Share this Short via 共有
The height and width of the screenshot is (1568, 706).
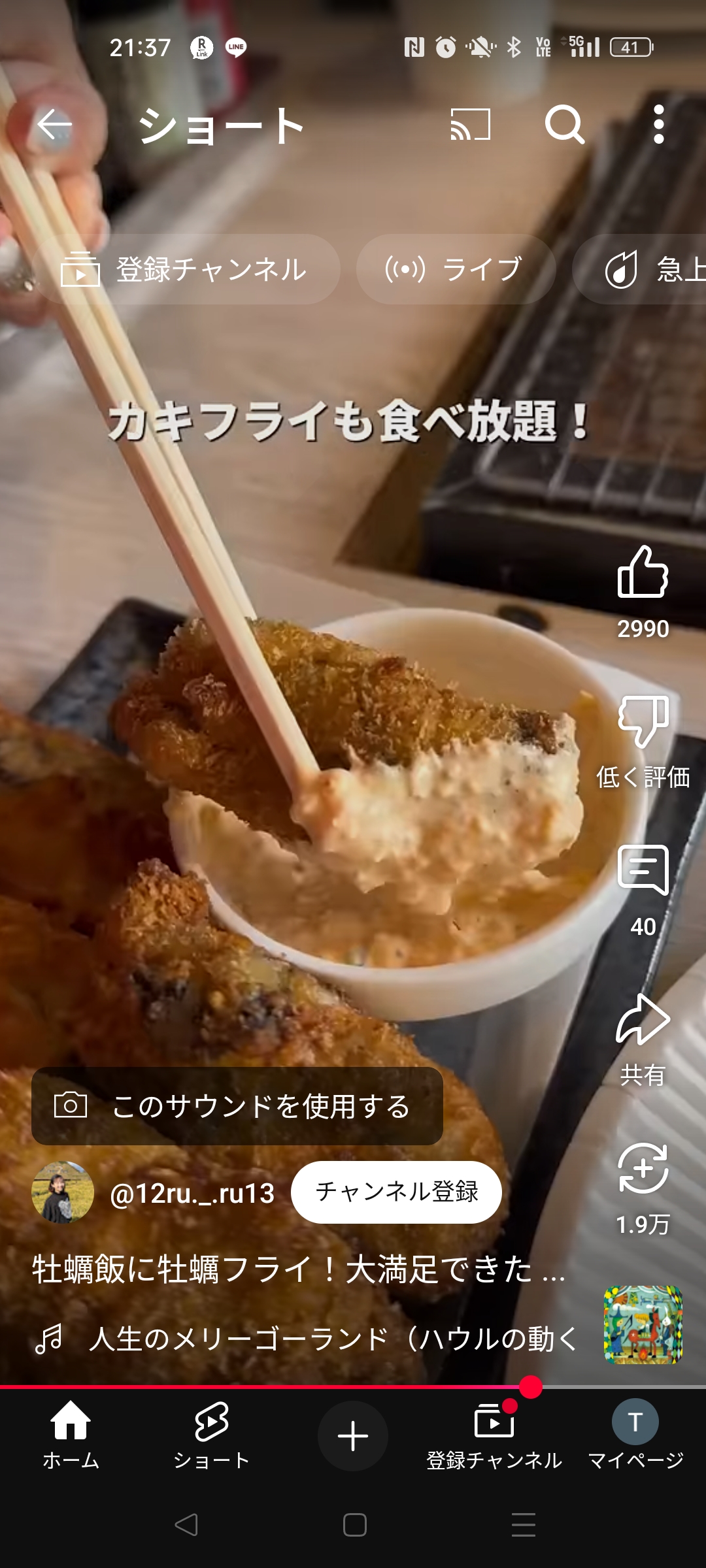coord(643,1021)
